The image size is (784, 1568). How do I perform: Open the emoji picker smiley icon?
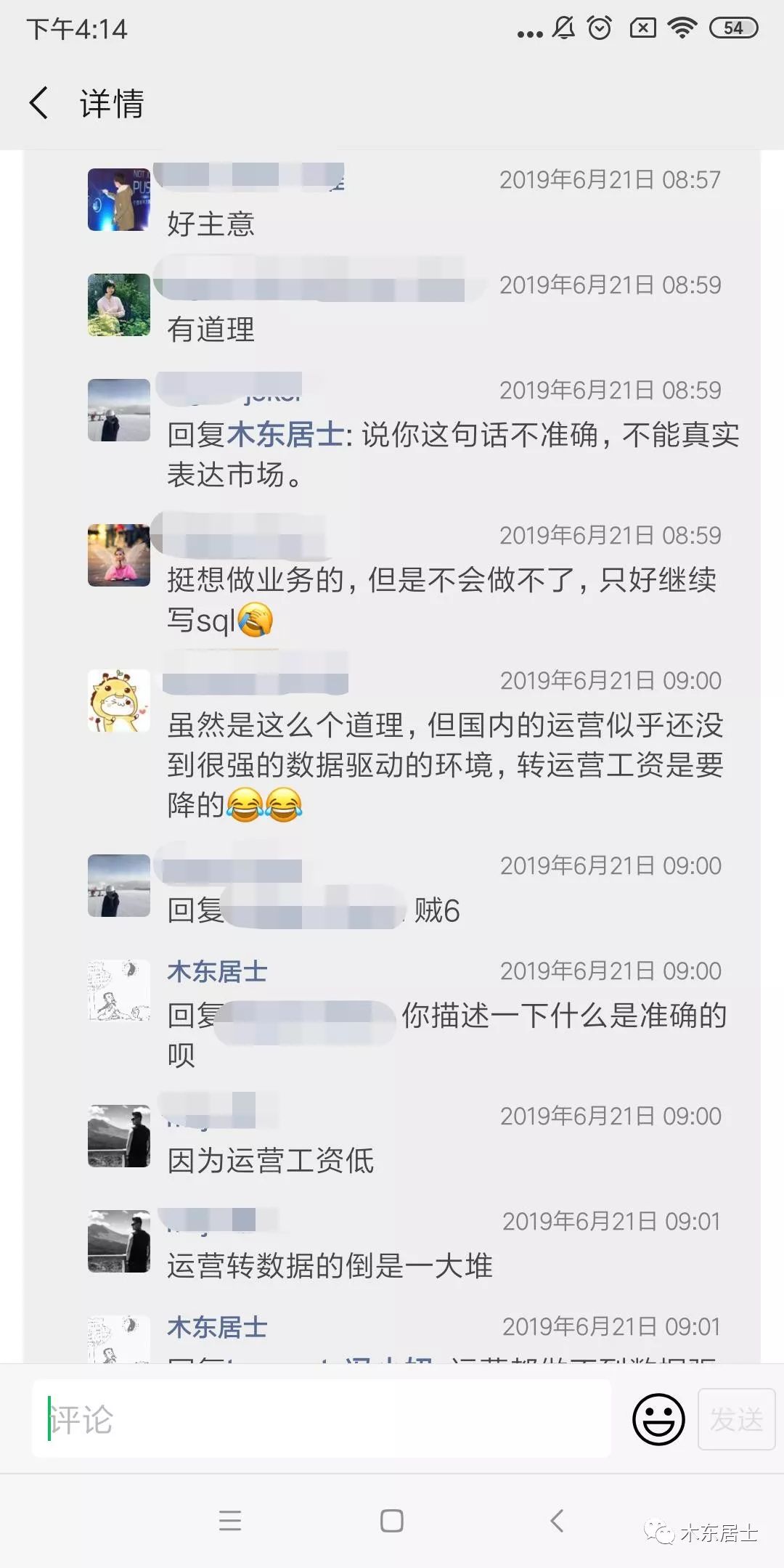(x=658, y=1418)
